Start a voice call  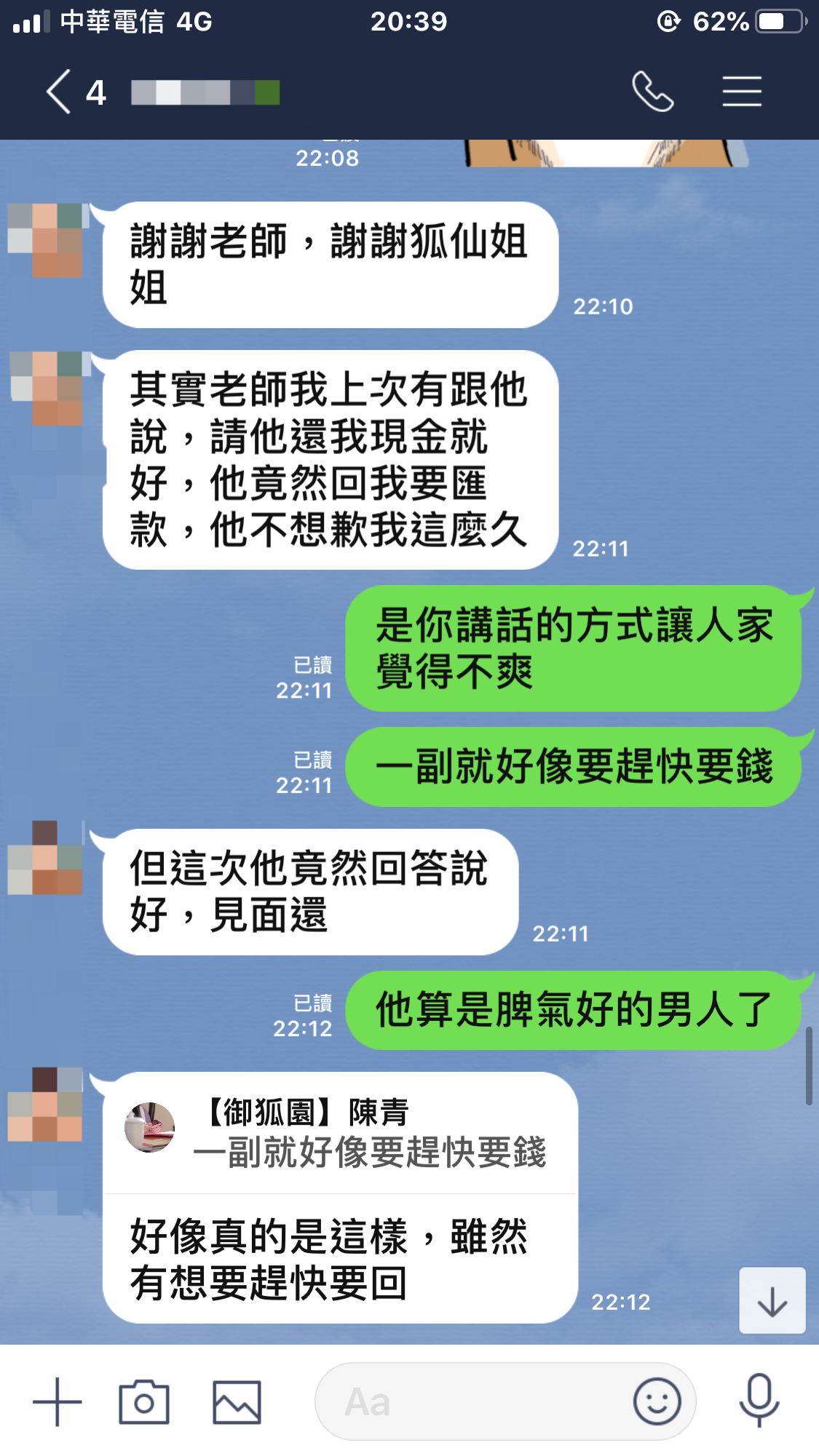coord(652,92)
